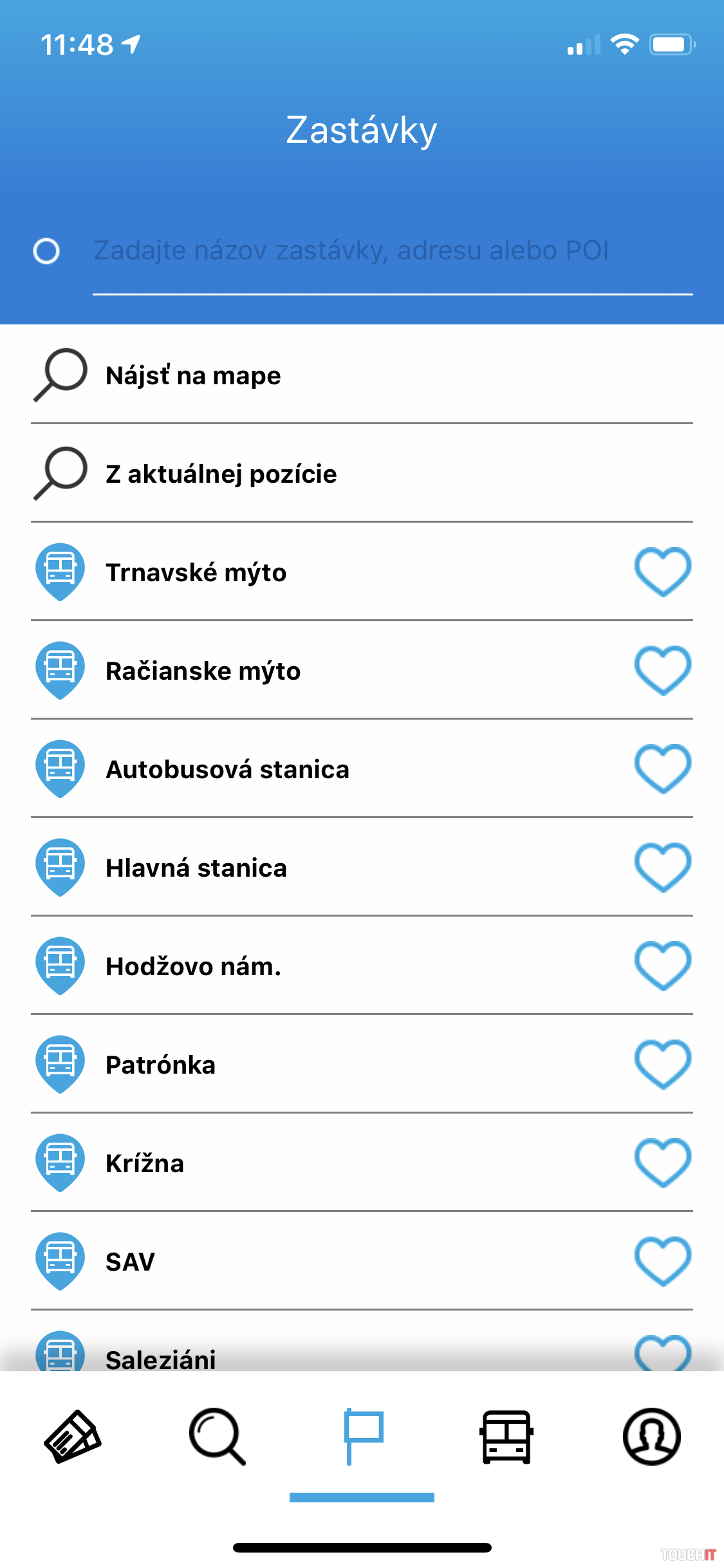Add Hlavná stanica to favorites

(662, 867)
